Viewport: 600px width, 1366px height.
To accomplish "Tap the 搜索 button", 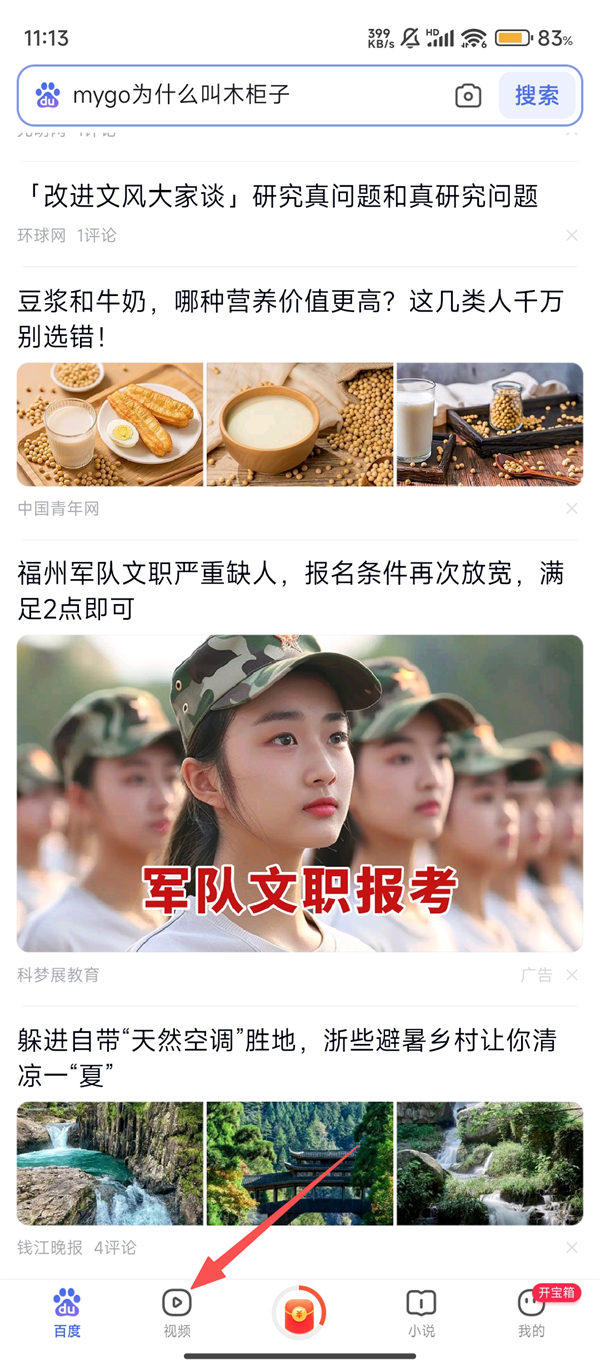I will click(537, 96).
